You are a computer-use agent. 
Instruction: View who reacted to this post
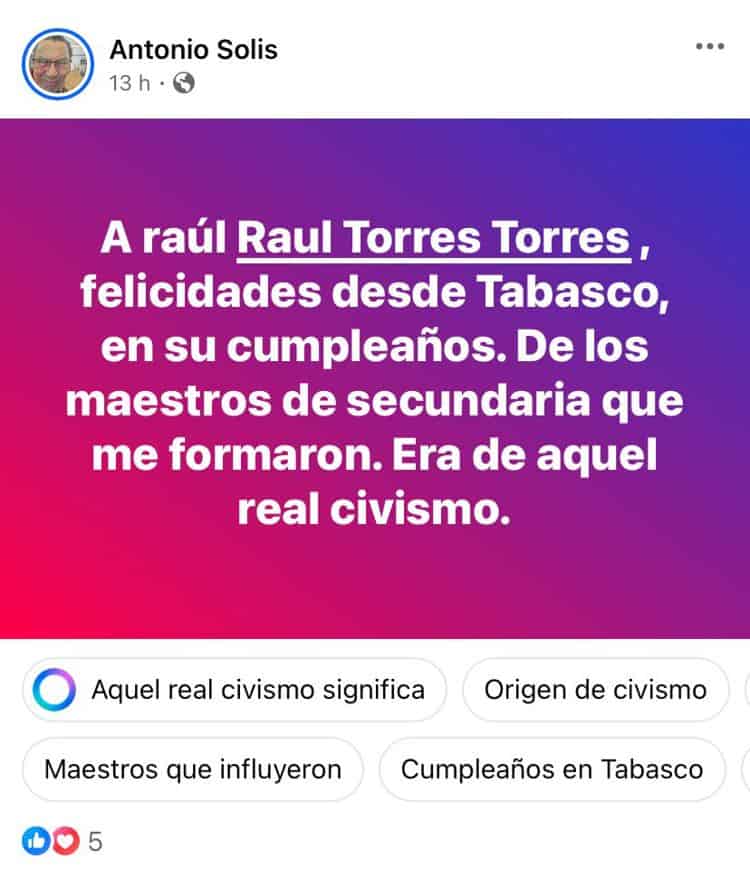63,841
